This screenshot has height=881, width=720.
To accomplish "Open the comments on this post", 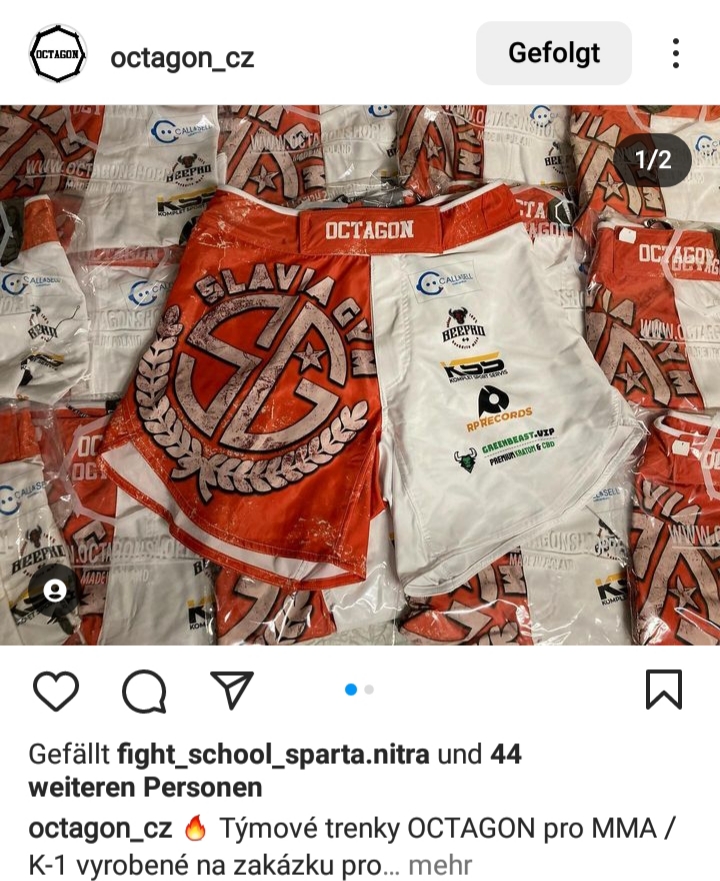I will point(143,690).
